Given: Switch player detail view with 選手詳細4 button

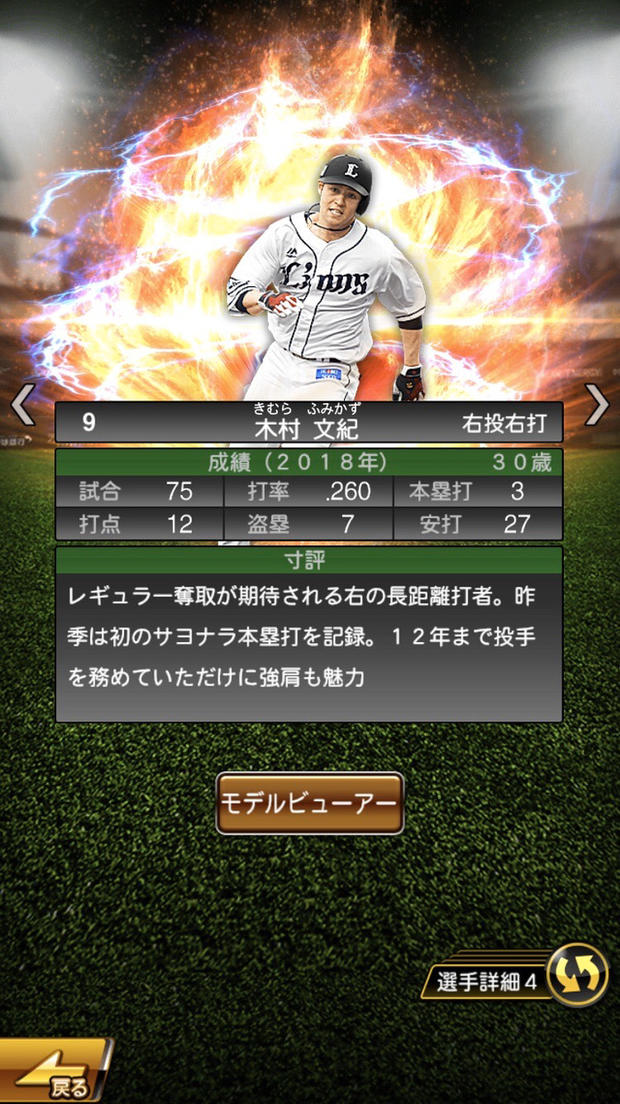Looking at the screenshot, I should coord(520,978).
